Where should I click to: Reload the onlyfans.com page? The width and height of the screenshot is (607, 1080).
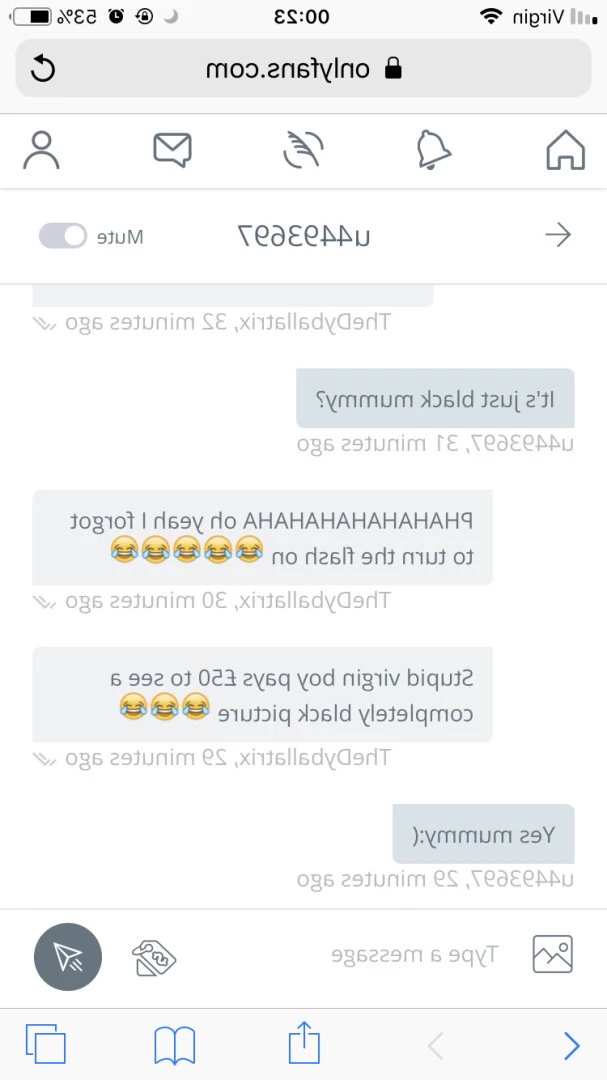[43, 68]
